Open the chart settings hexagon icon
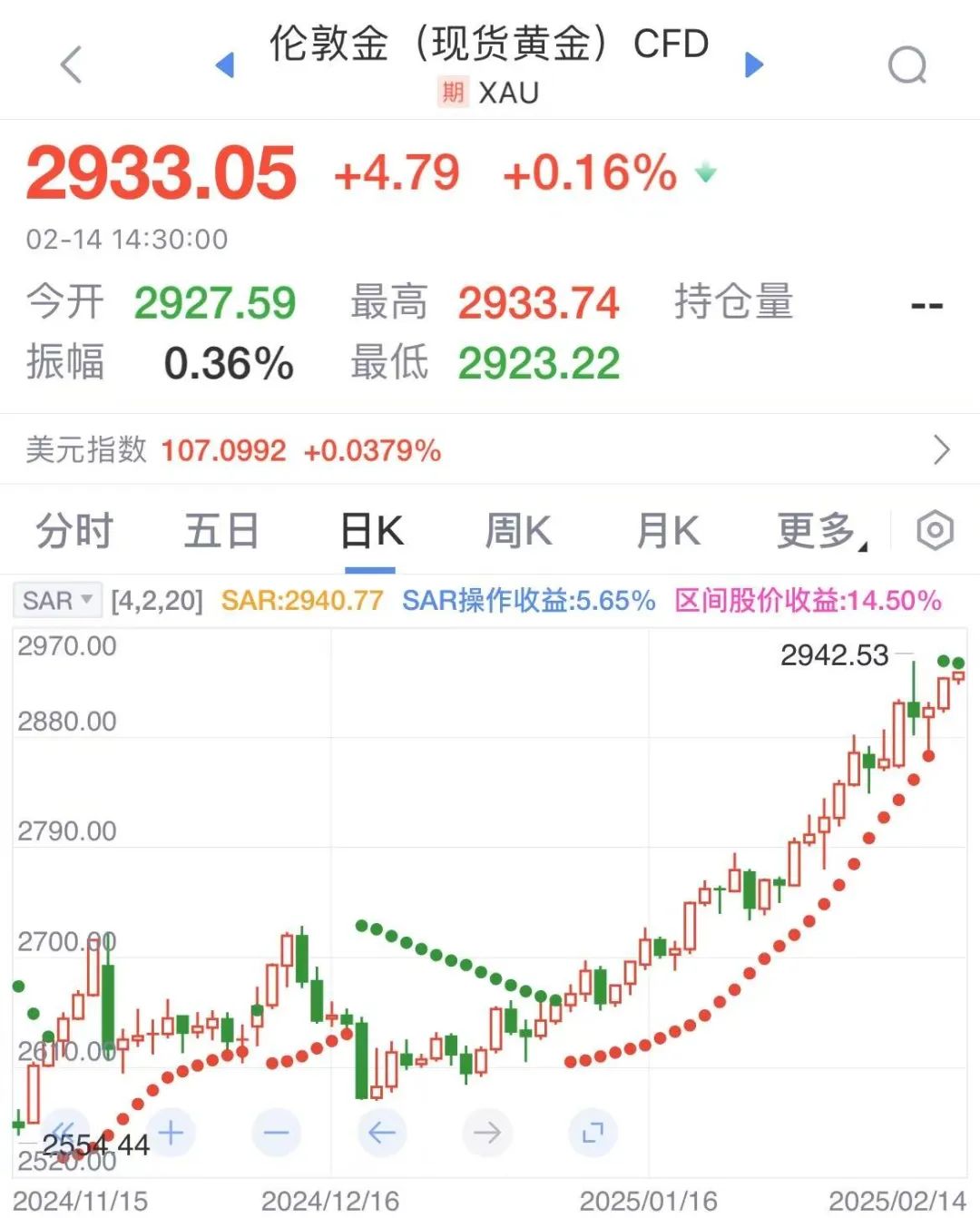 pyautogui.click(x=935, y=531)
